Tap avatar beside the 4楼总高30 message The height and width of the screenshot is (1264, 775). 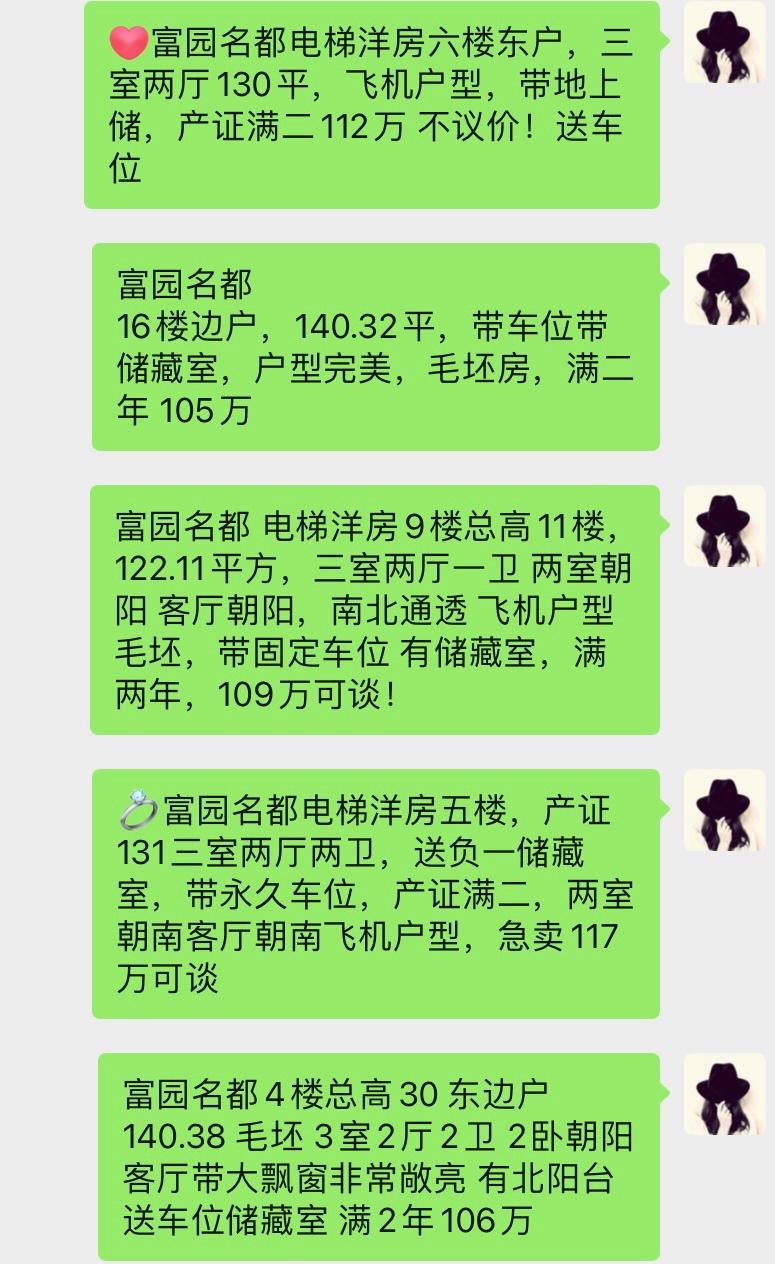[x=724, y=1094]
